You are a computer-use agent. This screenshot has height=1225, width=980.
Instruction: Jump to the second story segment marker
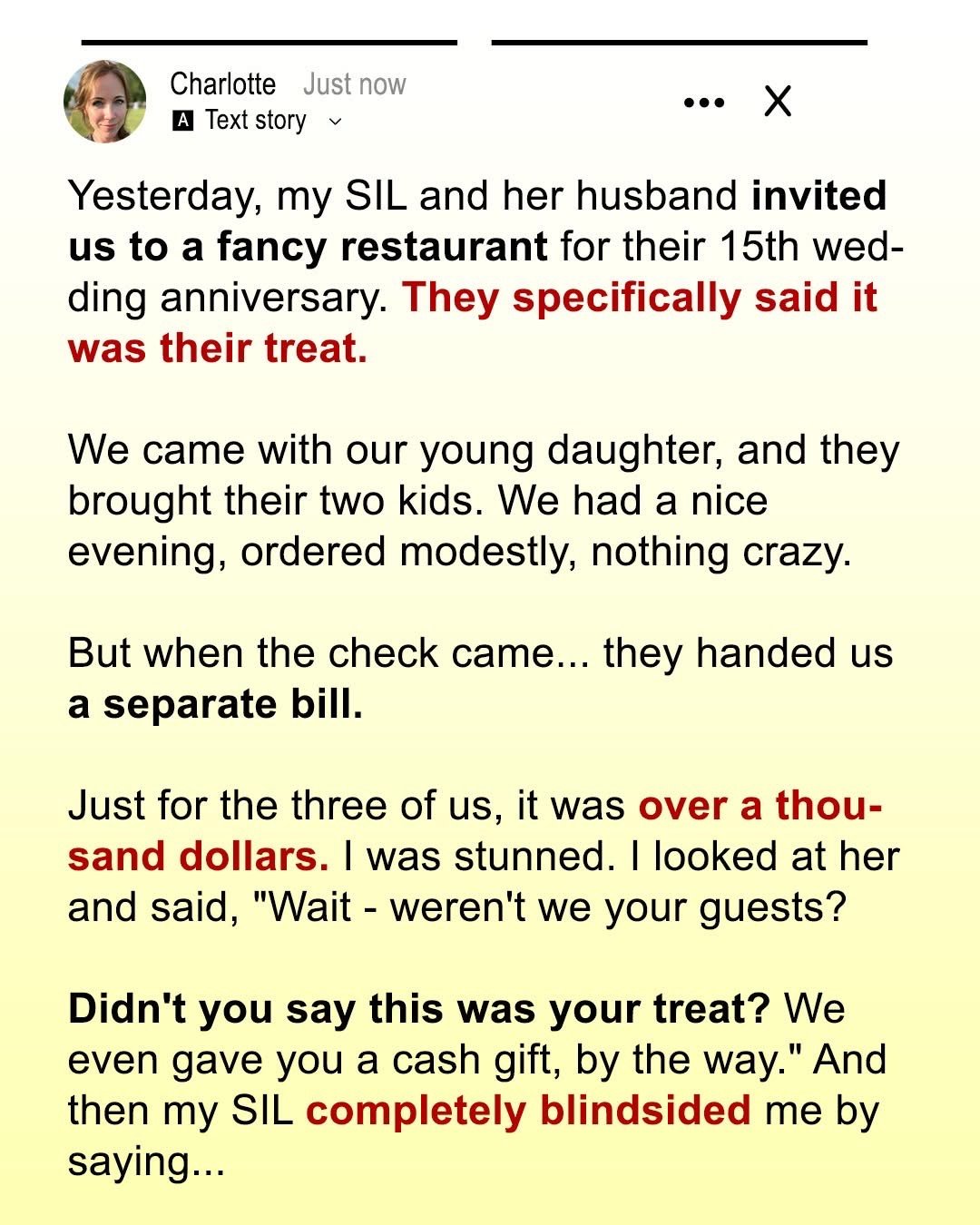(x=680, y=40)
